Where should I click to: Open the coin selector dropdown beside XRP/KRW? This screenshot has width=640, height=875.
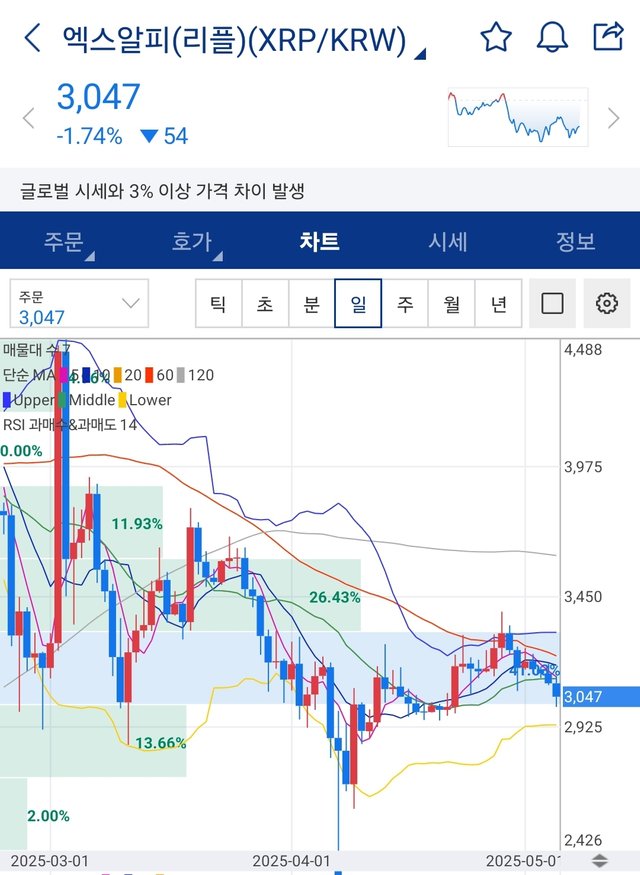point(420,52)
